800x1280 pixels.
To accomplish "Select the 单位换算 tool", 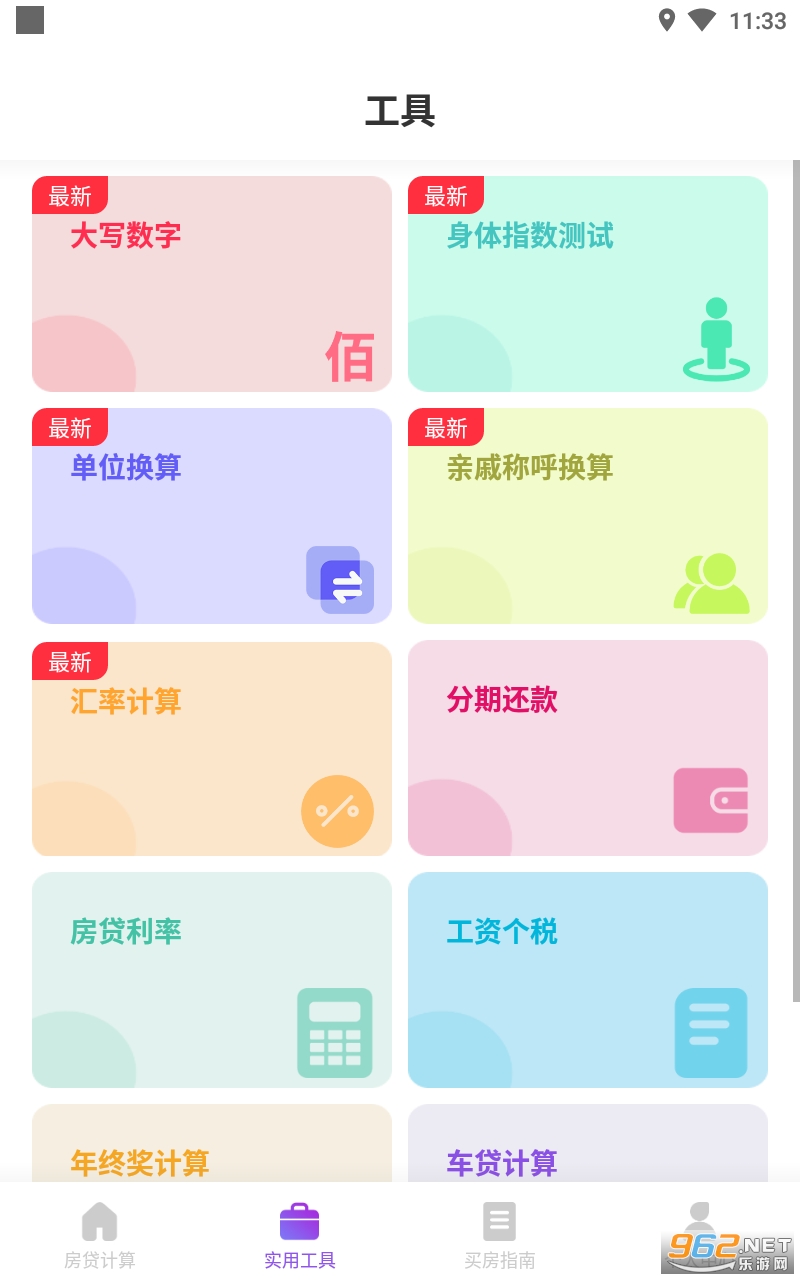I will [212, 516].
